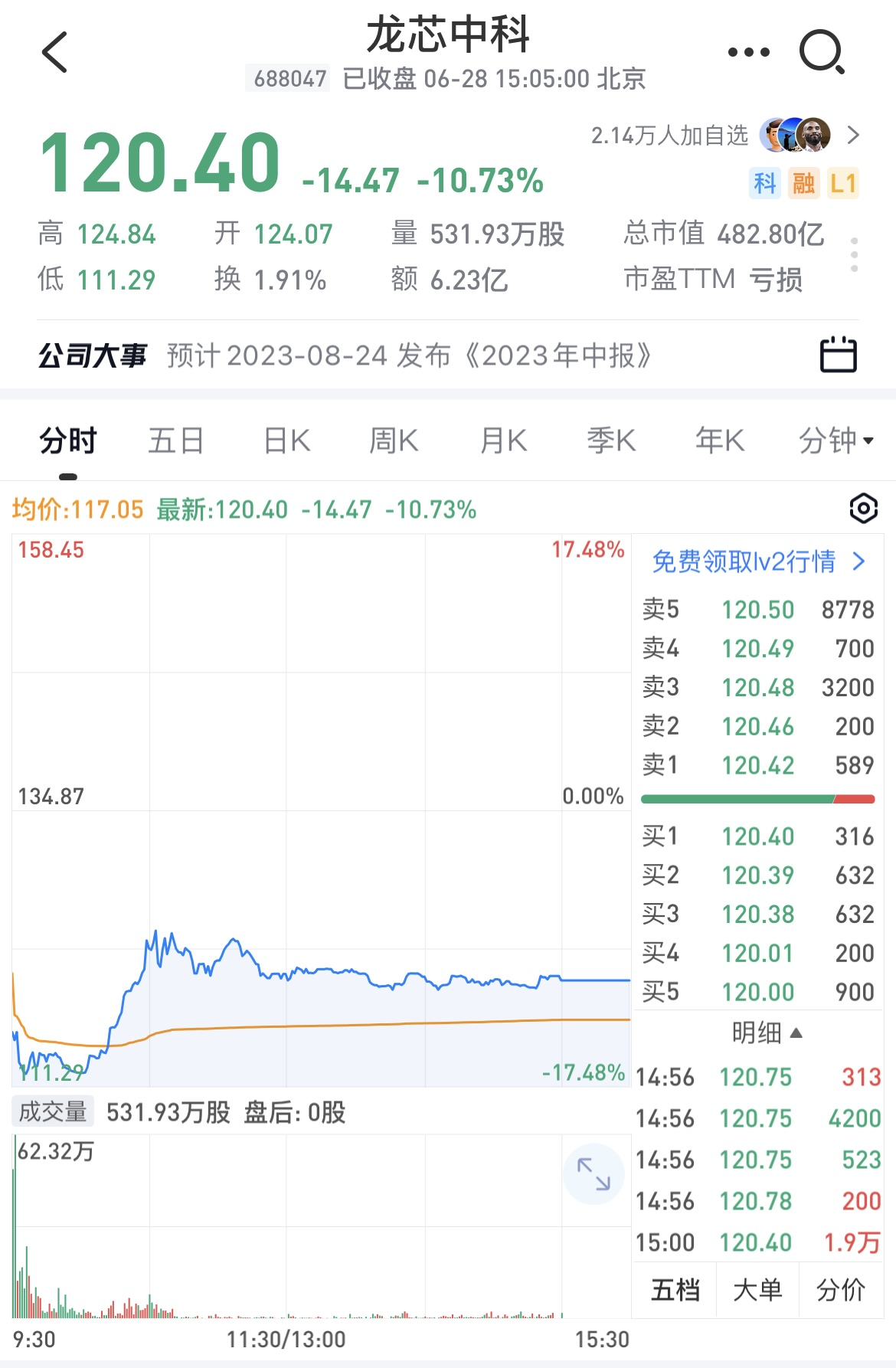The image size is (896, 1368).
Task: Switch to the 年K chart tab
Action: point(719,441)
